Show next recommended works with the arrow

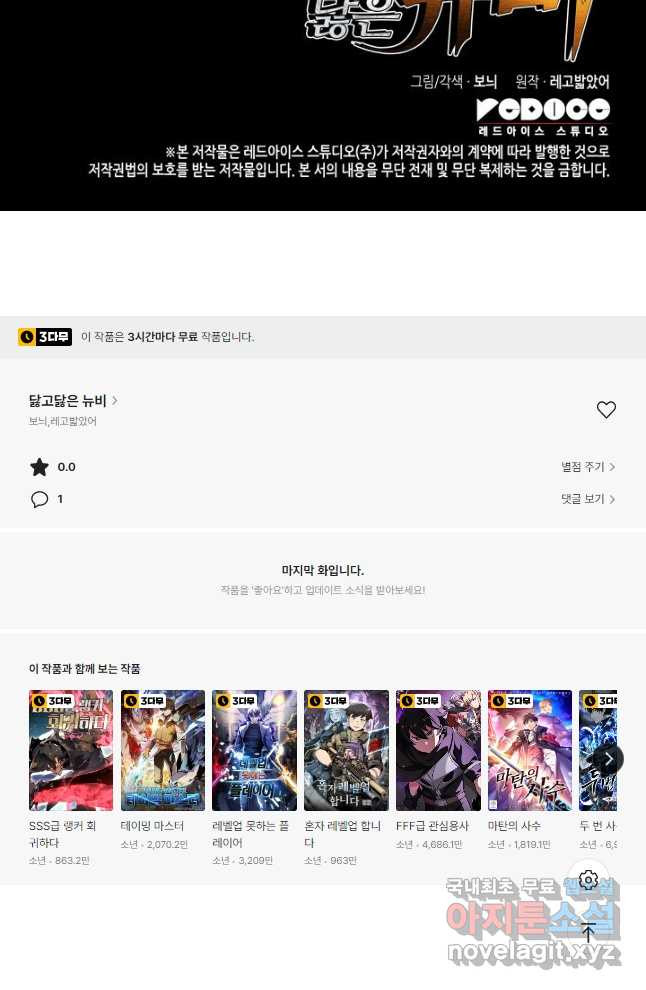tap(608, 759)
